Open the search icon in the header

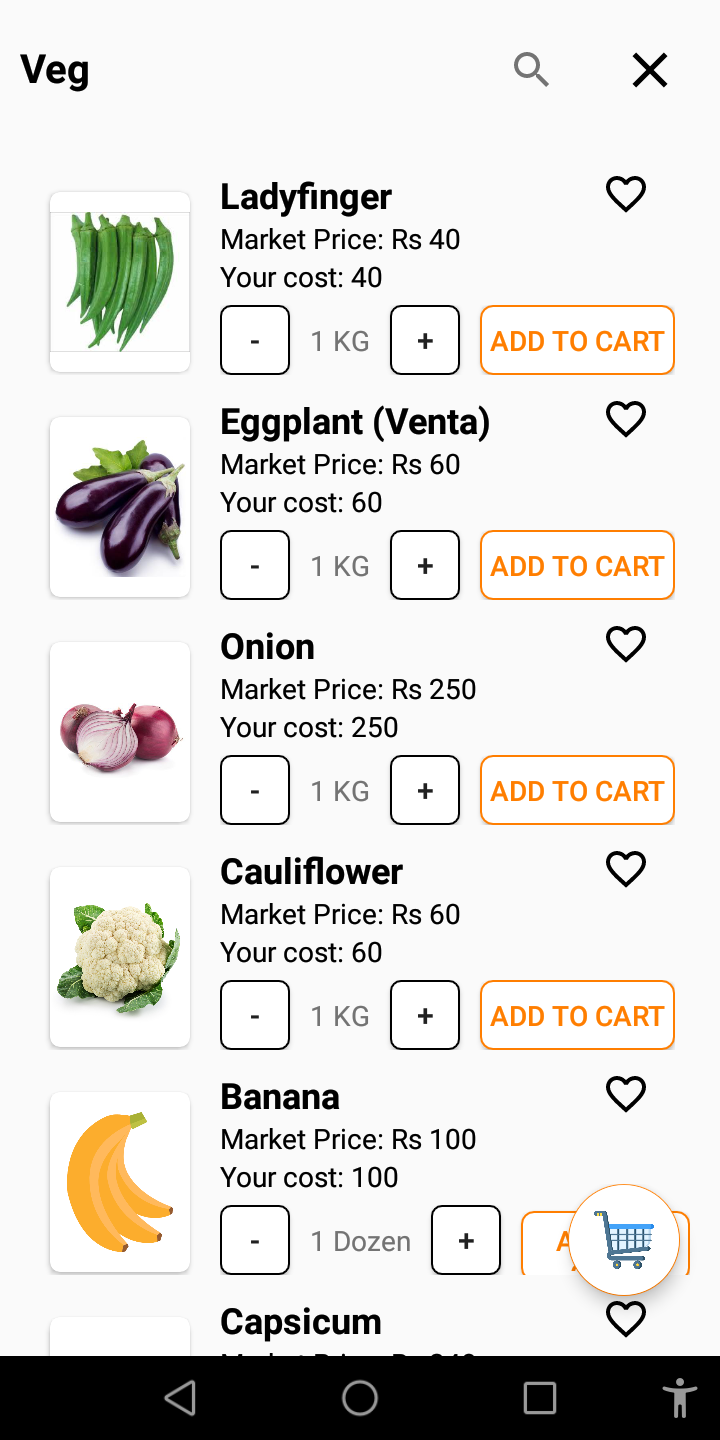tap(531, 70)
